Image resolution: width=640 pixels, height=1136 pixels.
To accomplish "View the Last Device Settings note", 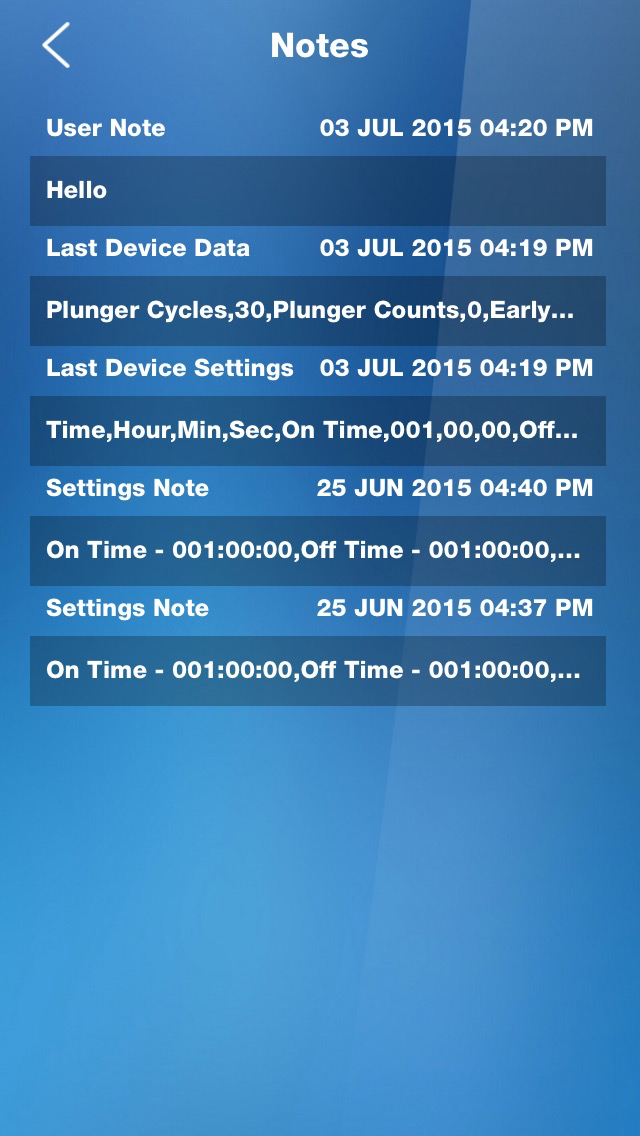I will [317, 430].
